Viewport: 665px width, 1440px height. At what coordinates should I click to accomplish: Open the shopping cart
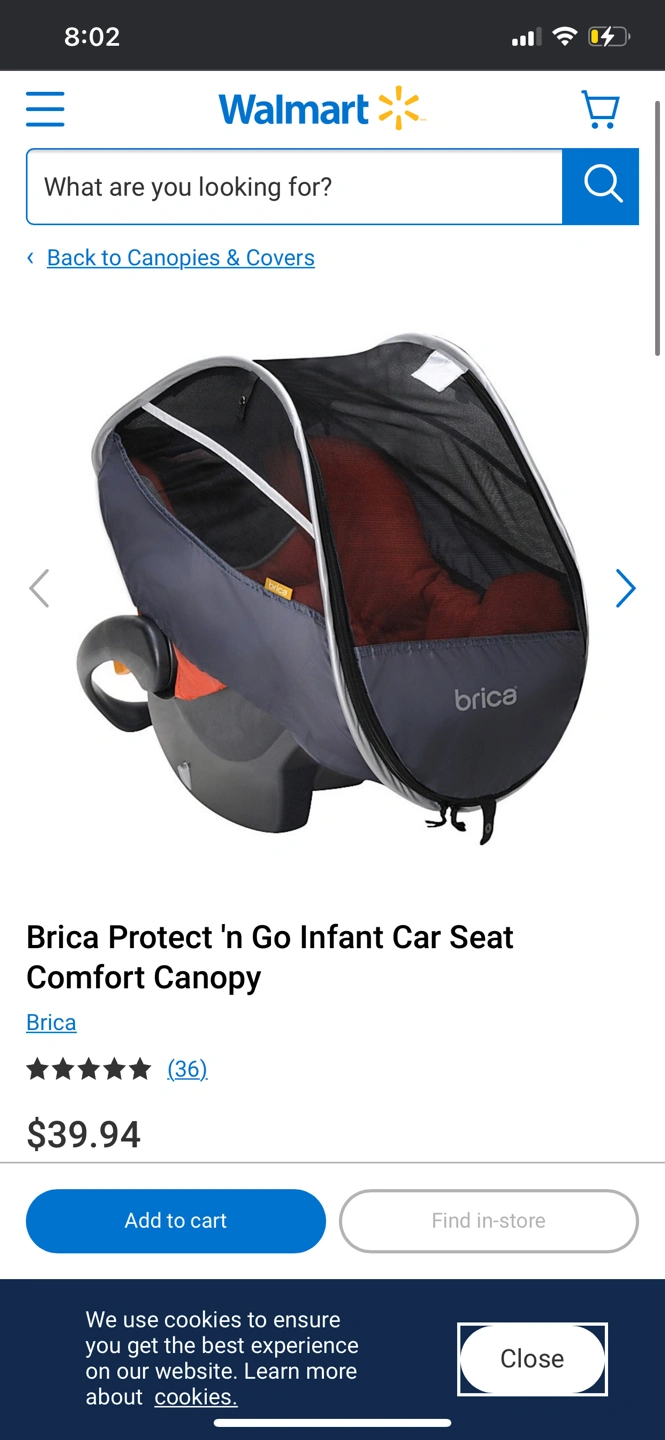(x=600, y=109)
